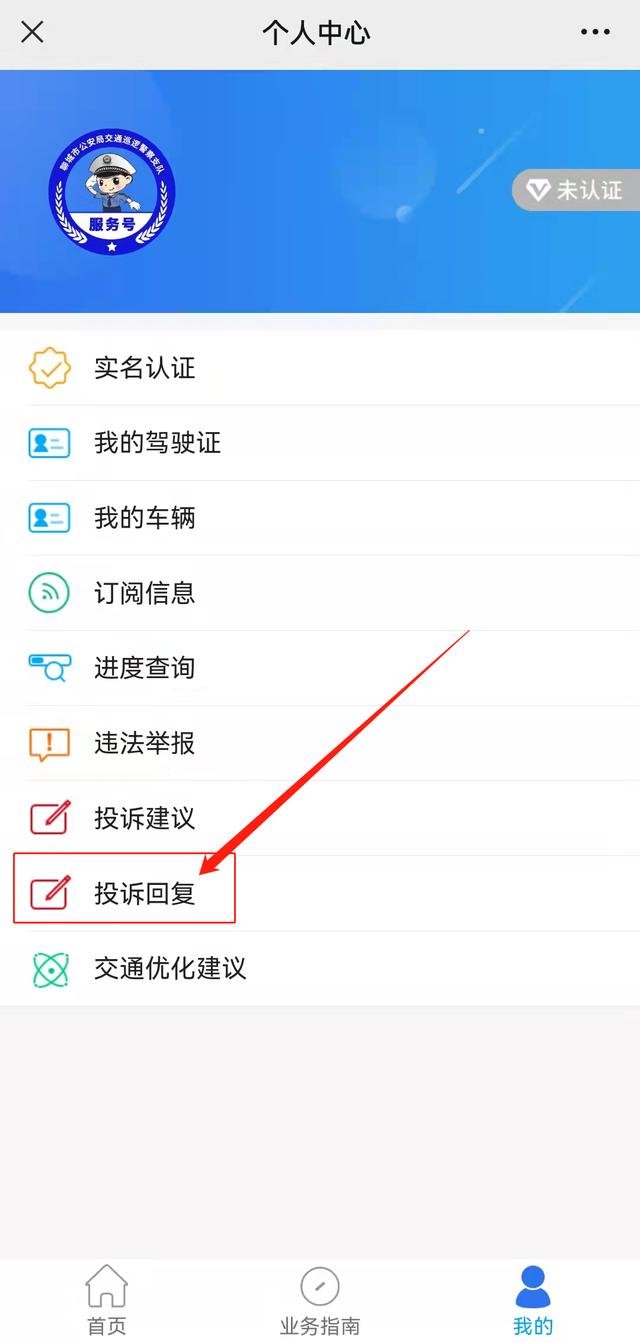Tap the 未认证 status badge
The image size is (640, 1342).
[x=577, y=190]
